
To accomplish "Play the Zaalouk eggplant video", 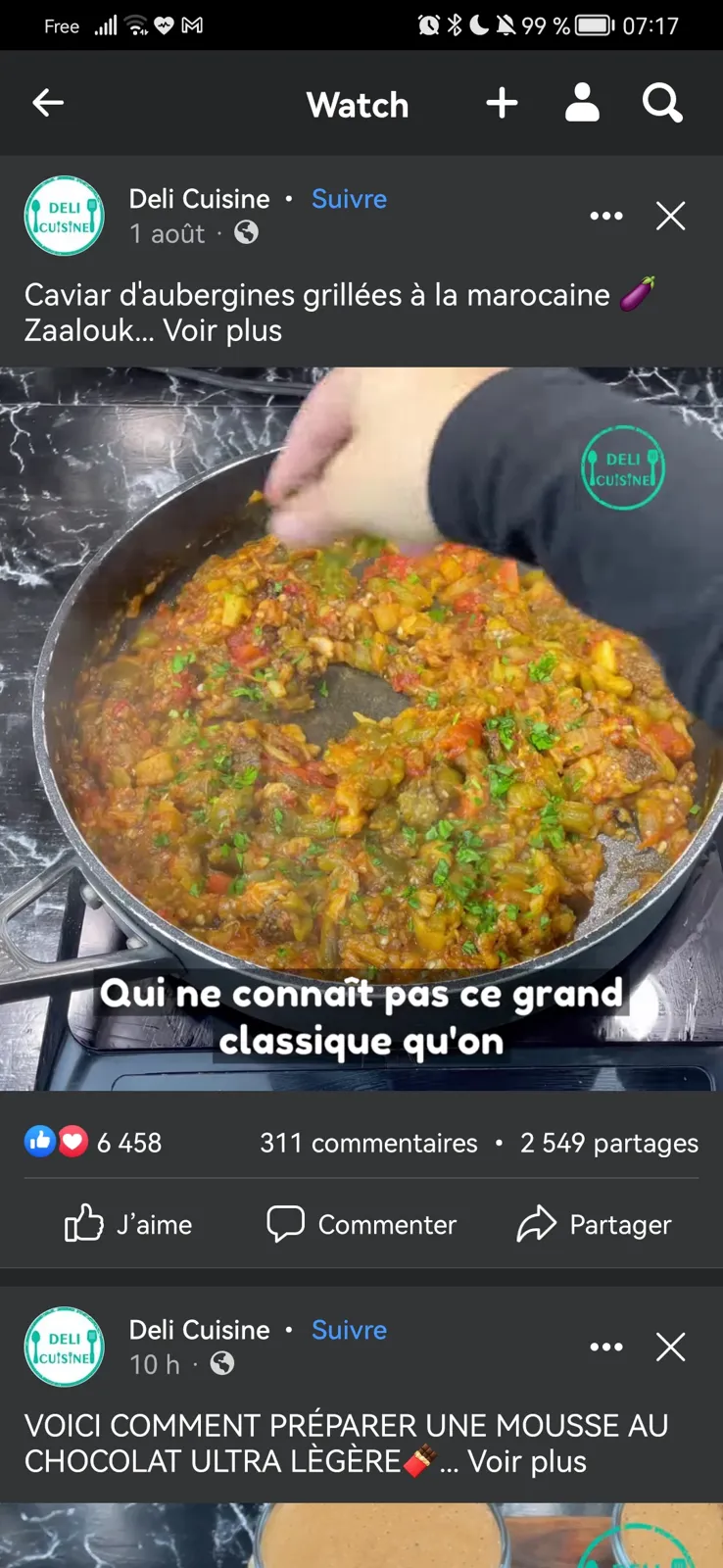I will 361,728.
